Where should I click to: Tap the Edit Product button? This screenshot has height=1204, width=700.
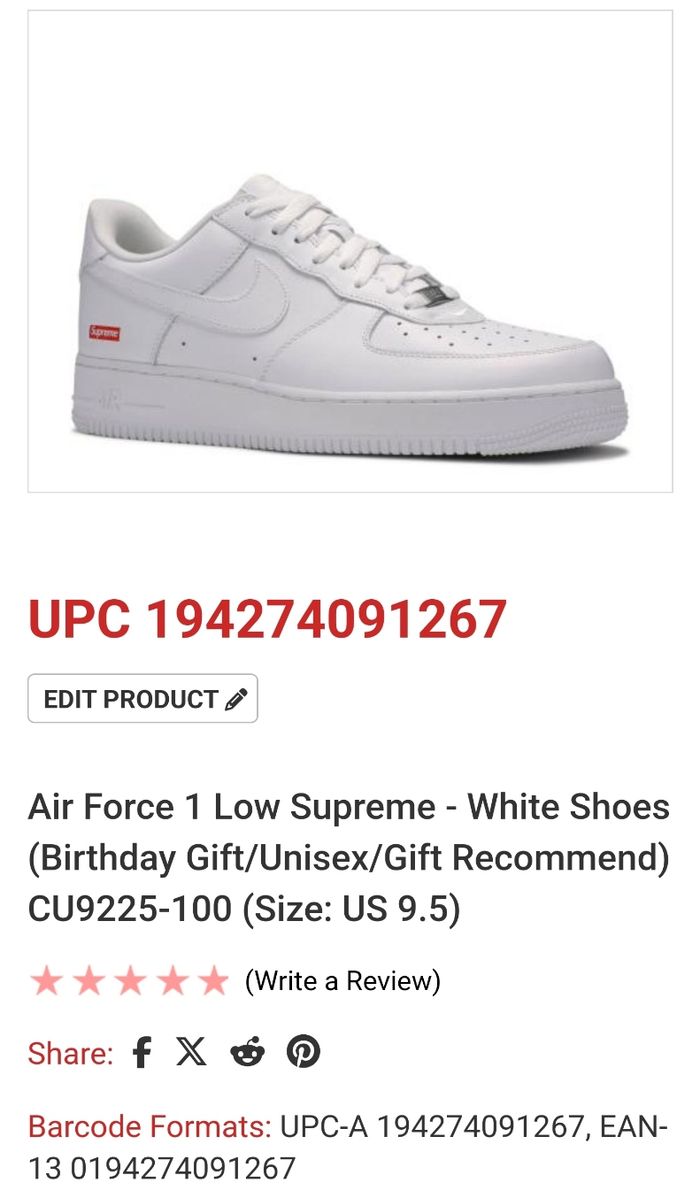pos(143,699)
